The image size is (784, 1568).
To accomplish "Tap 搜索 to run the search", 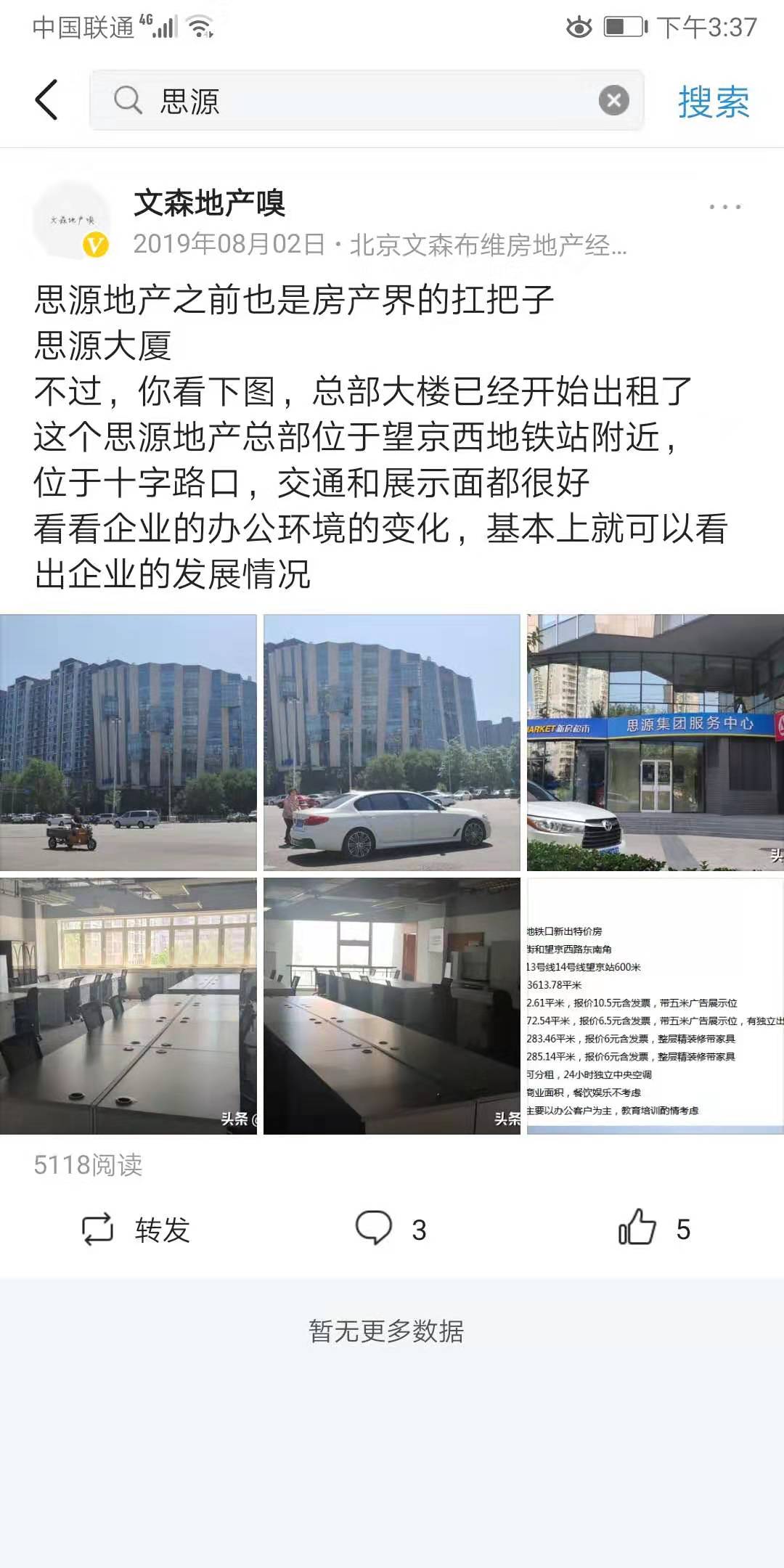I will (x=711, y=103).
